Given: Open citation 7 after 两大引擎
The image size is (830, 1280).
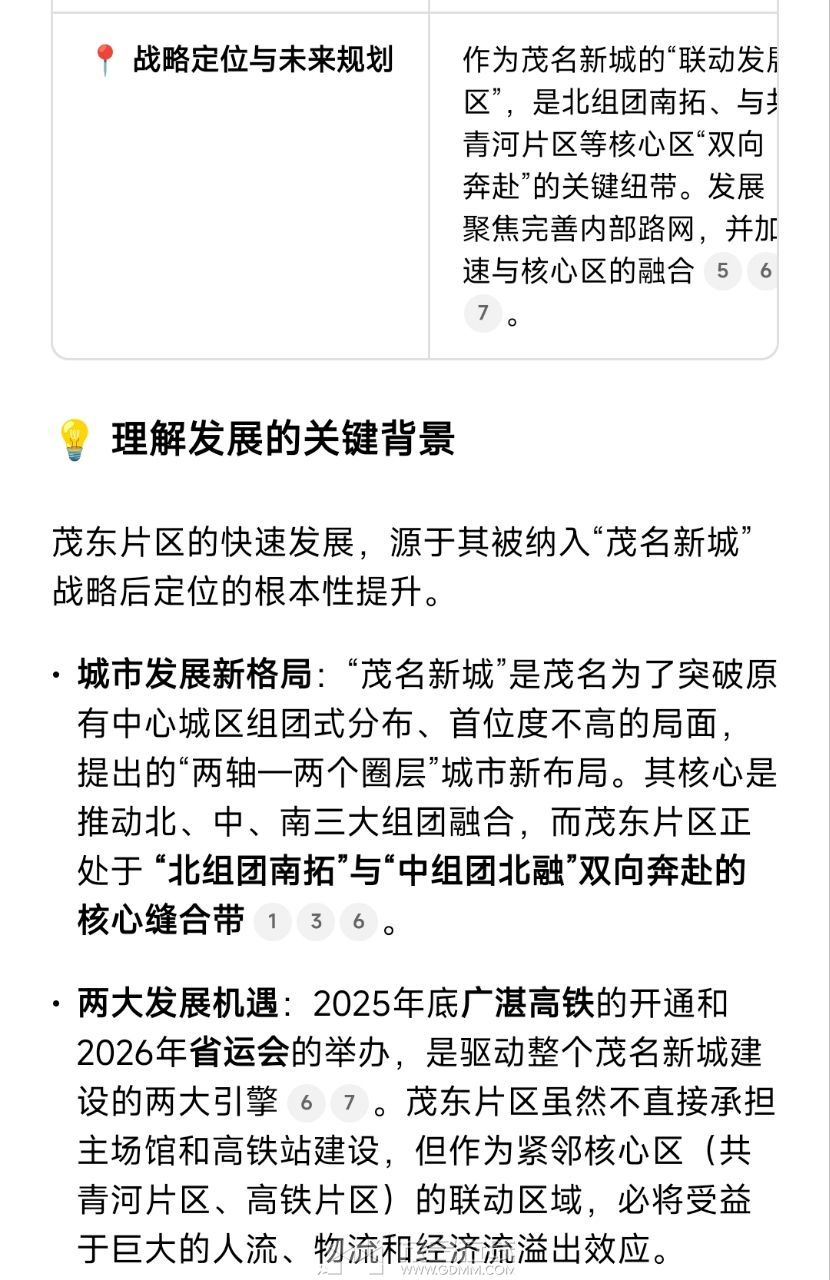Looking at the screenshot, I should coord(349,1103).
